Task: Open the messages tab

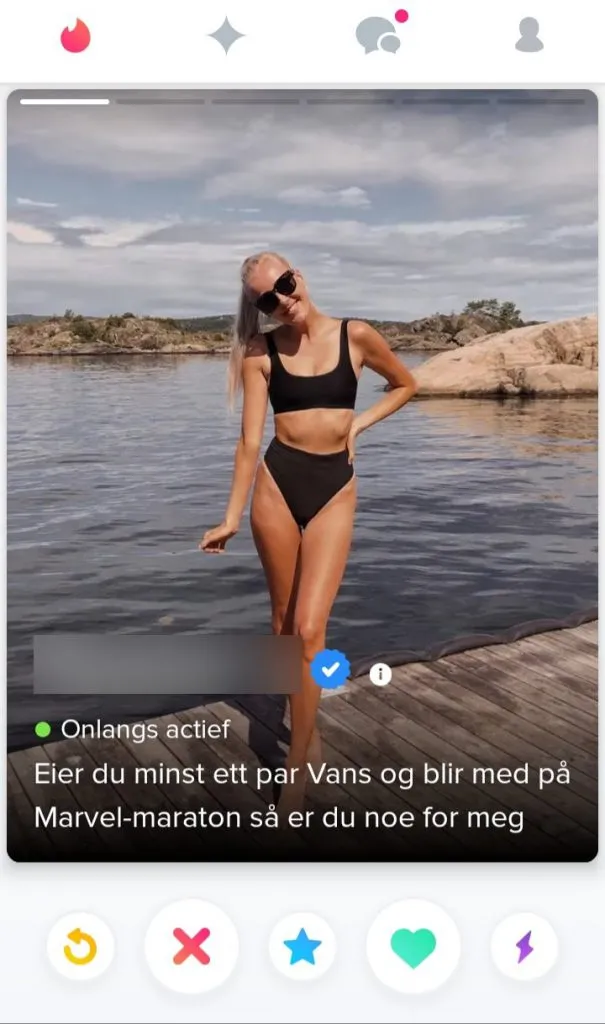Action: [x=379, y=37]
